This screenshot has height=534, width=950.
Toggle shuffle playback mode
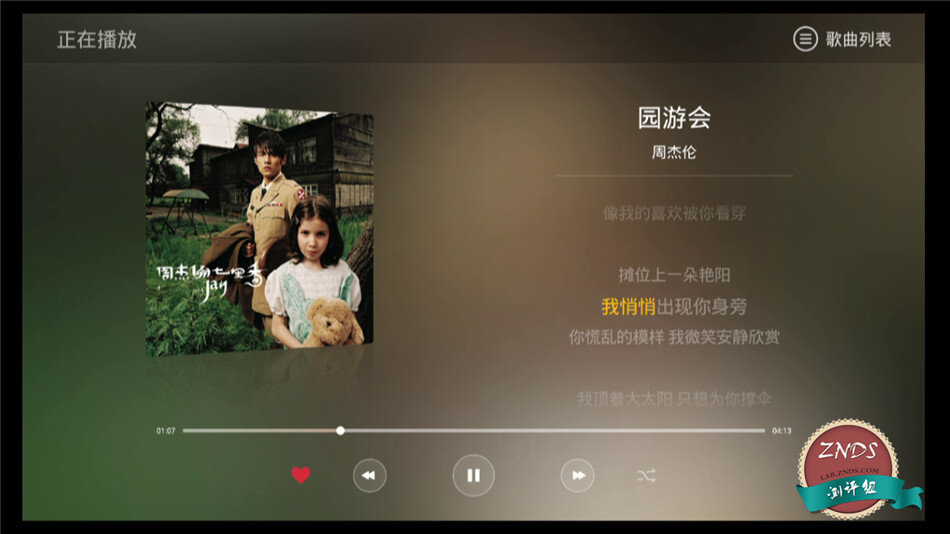pyautogui.click(x=646, y=476)
